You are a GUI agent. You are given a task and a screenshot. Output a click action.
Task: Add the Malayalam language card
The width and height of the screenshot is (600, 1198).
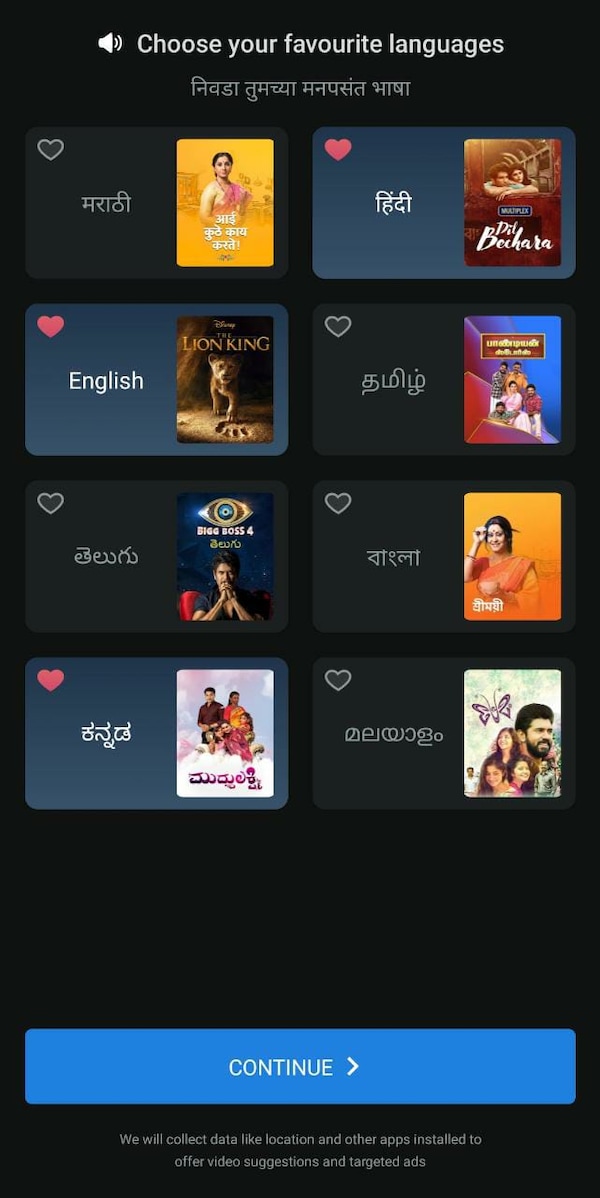point(443,733)
